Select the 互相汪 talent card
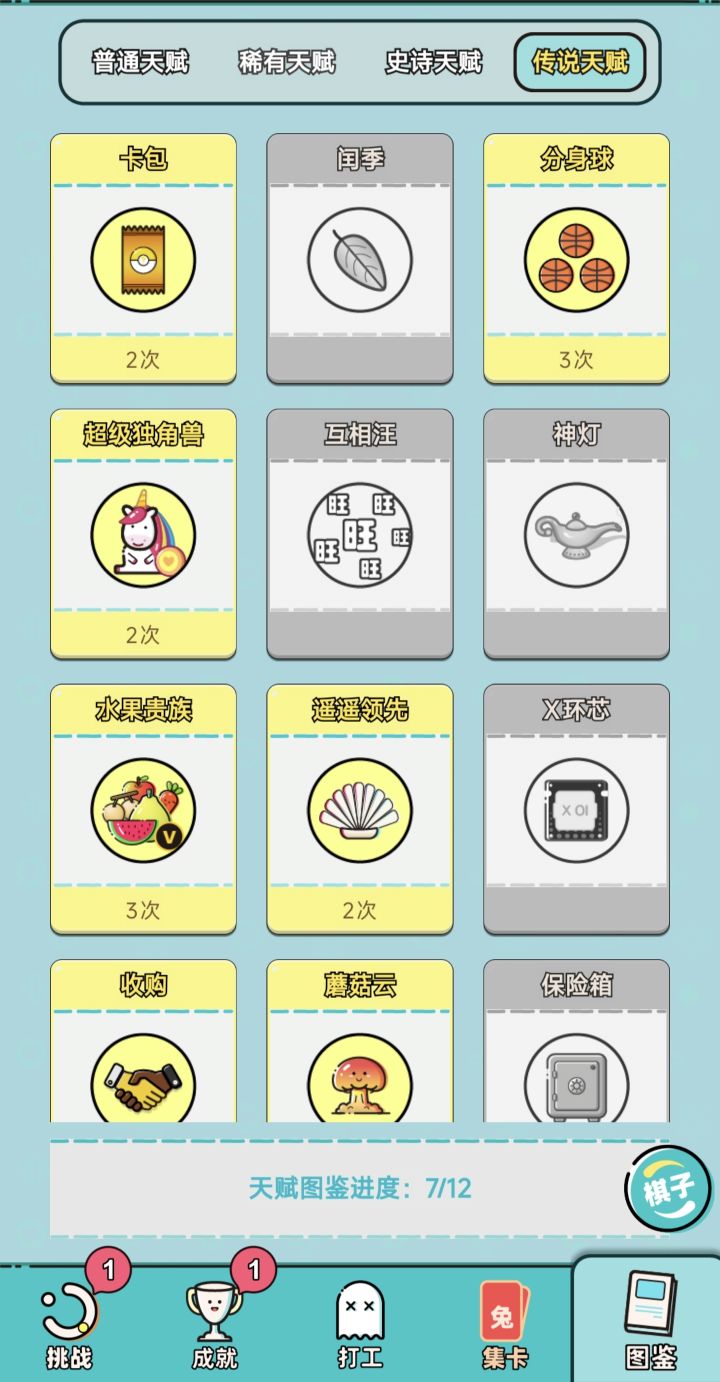Image resolution: width=720 pixels, height=1382 pixels. pyautogui.click(x=360, y=533)
